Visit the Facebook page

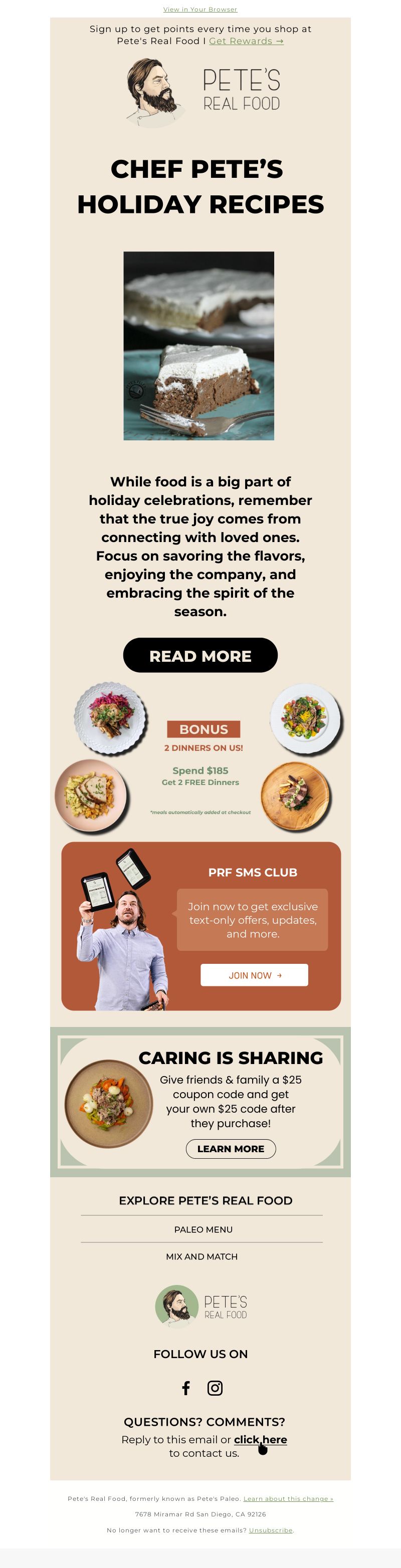186,1388
